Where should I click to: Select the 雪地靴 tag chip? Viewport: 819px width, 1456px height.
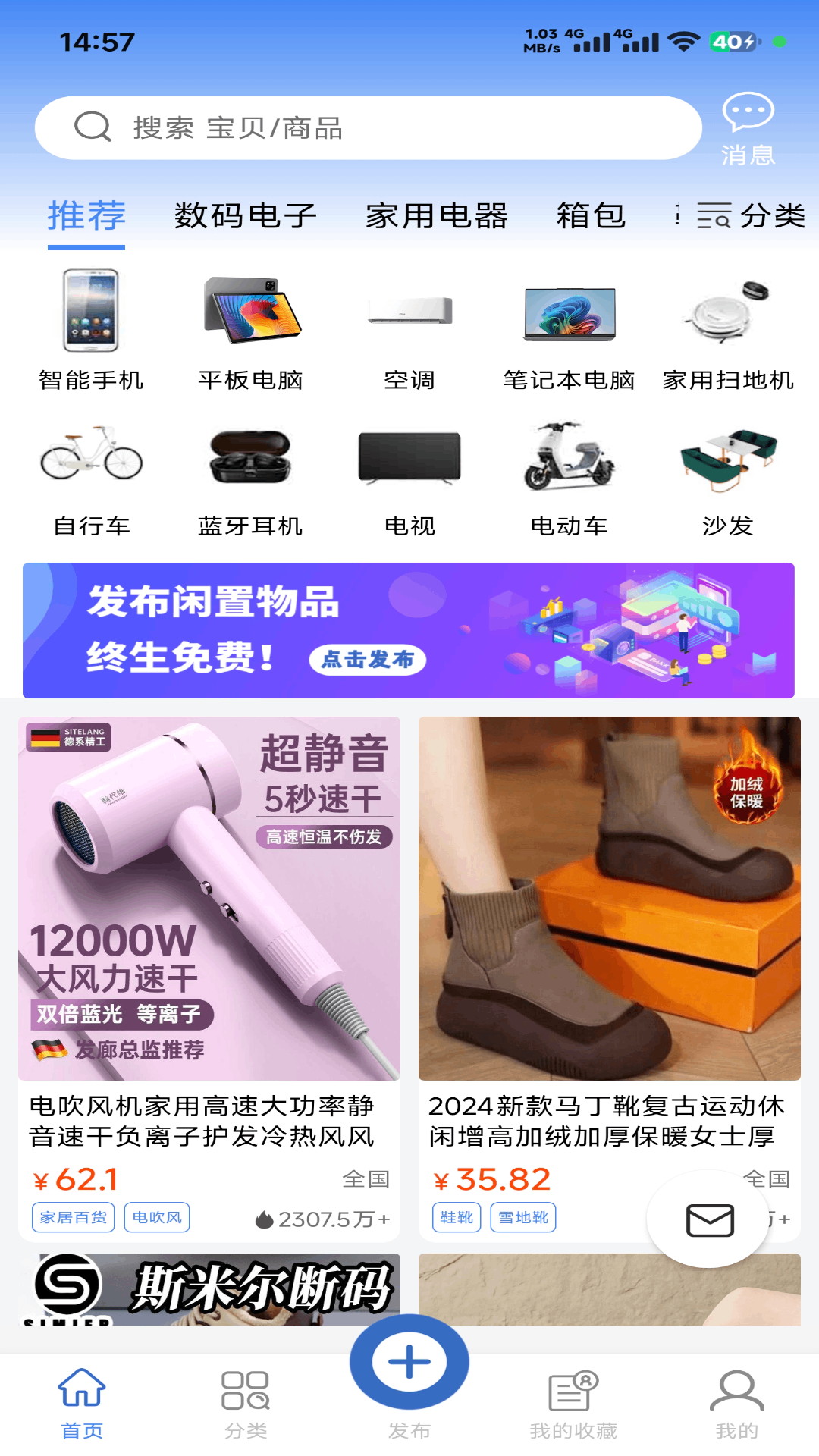click(523, 1217)
